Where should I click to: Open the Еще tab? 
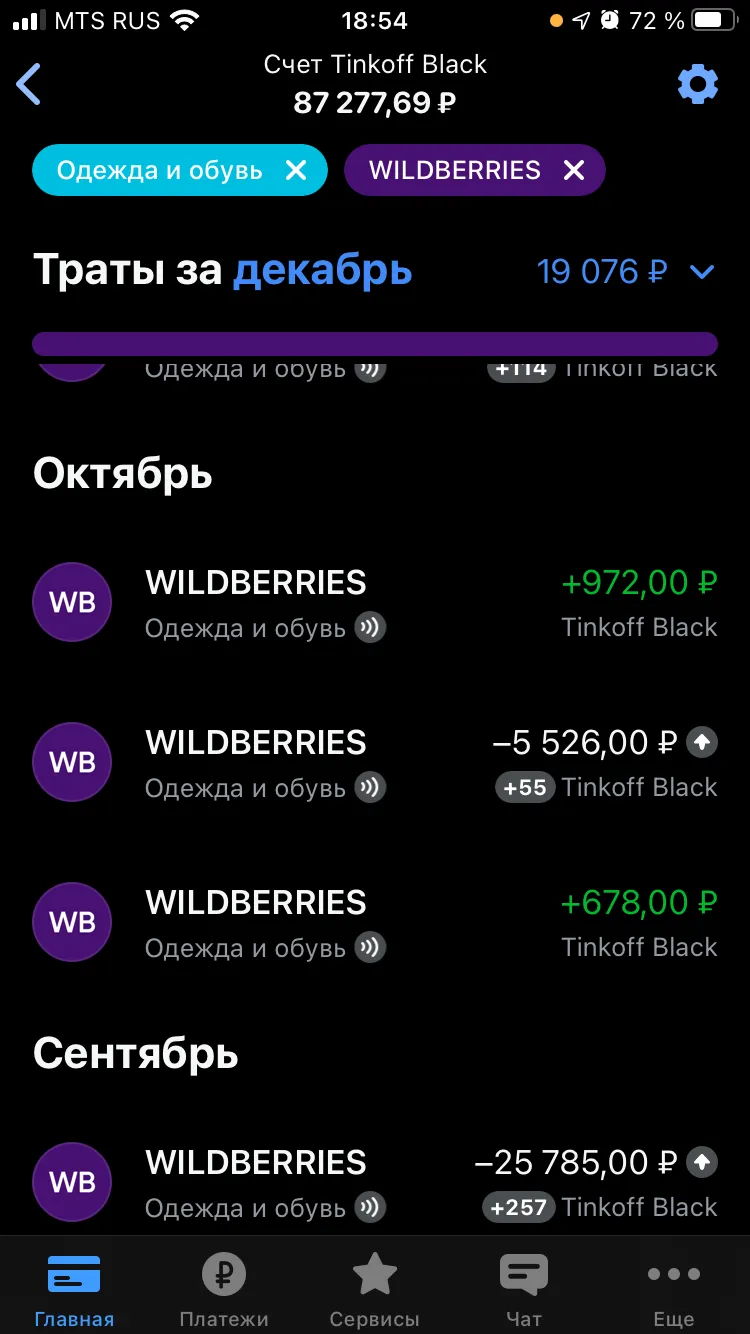point(674,1289)
